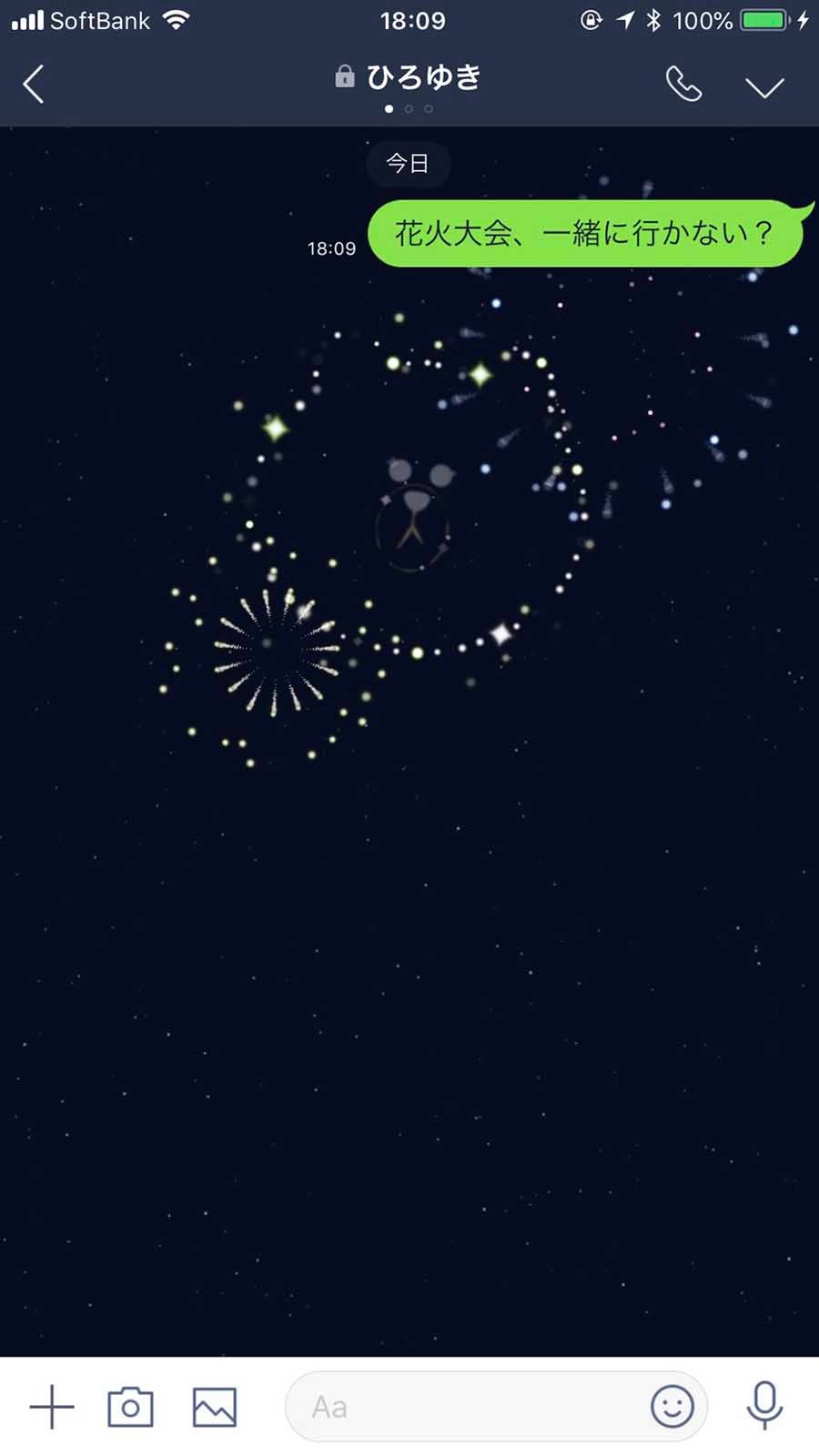Viewport: 819px width, 1456px height.
Task: Focus the Aa message input field
Action: click(464, 1407)
